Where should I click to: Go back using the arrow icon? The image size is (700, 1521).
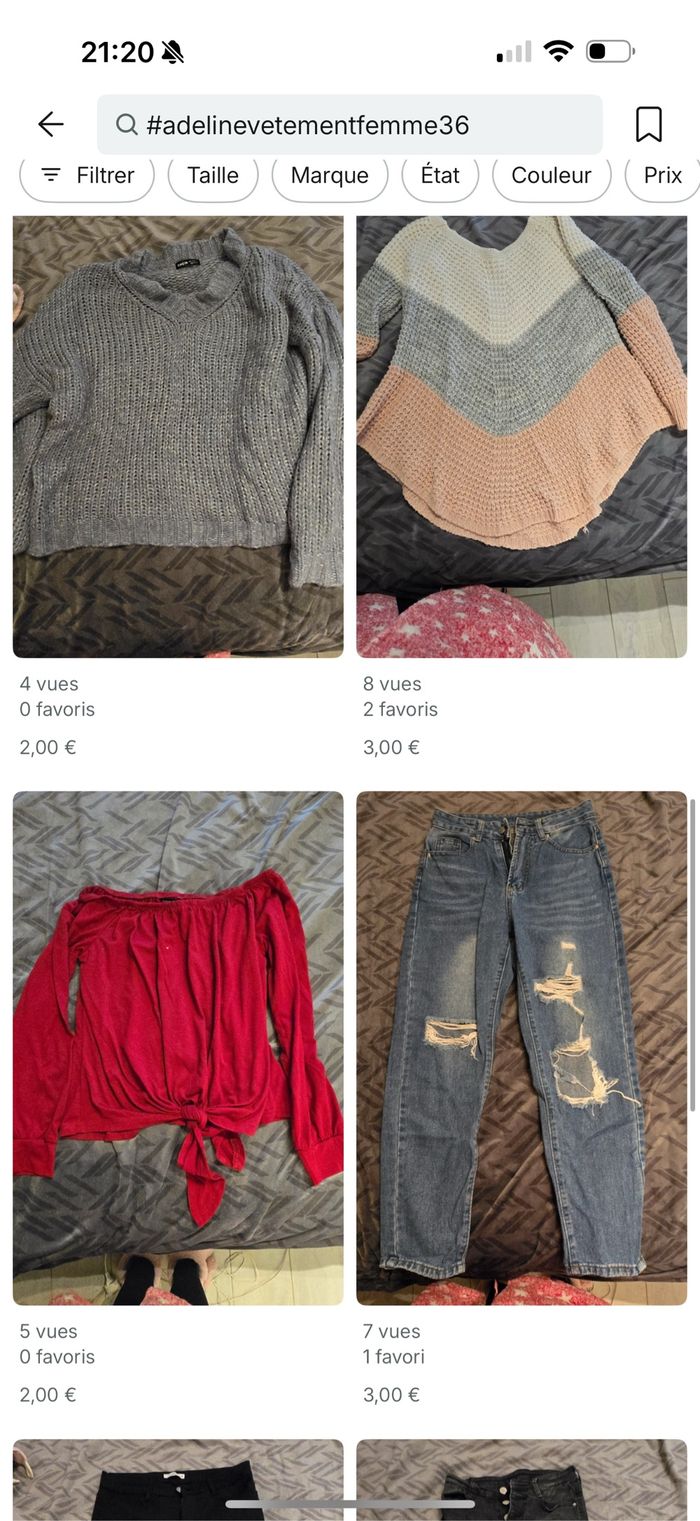coord(50,124)
